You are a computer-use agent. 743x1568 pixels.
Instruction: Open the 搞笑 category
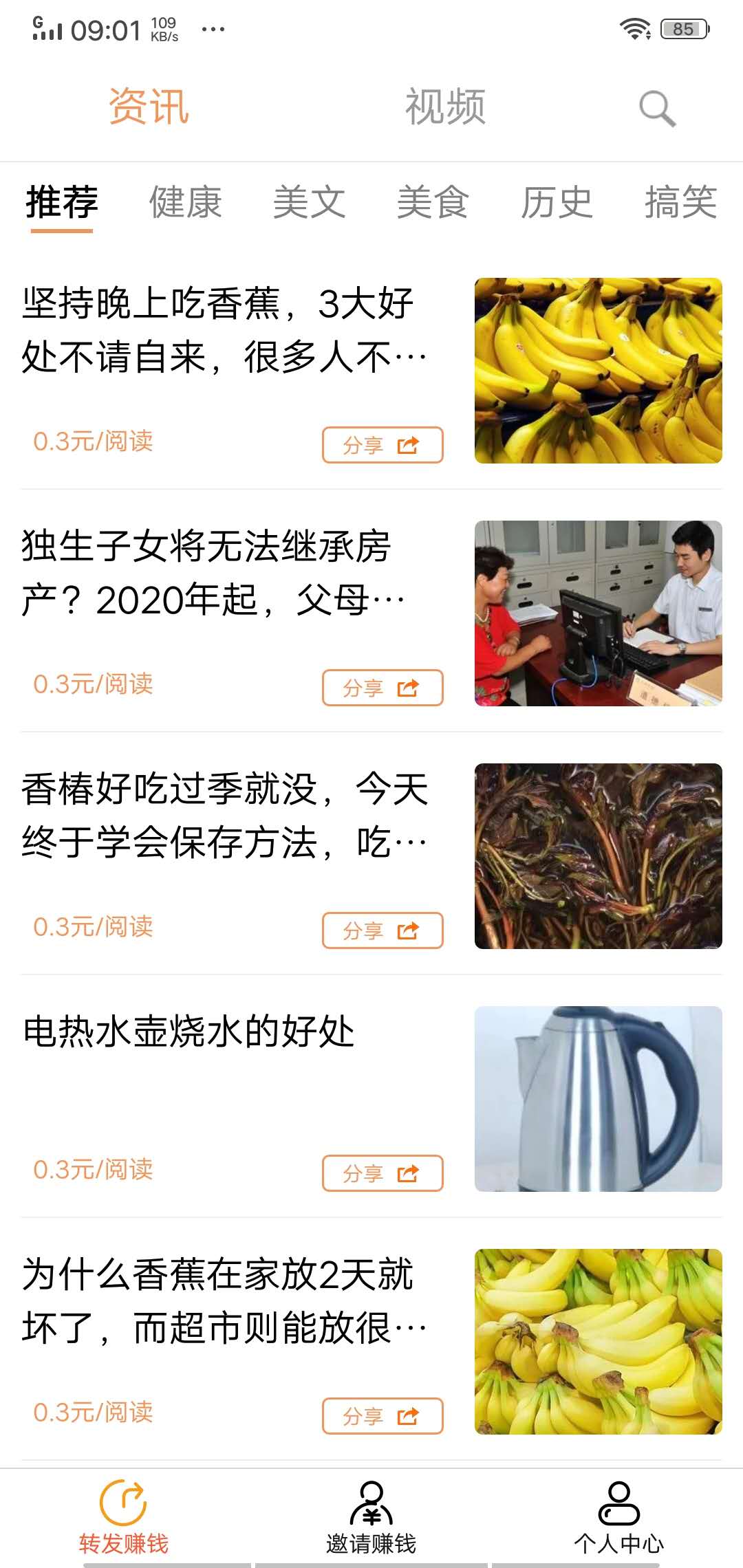click(680, 203)
